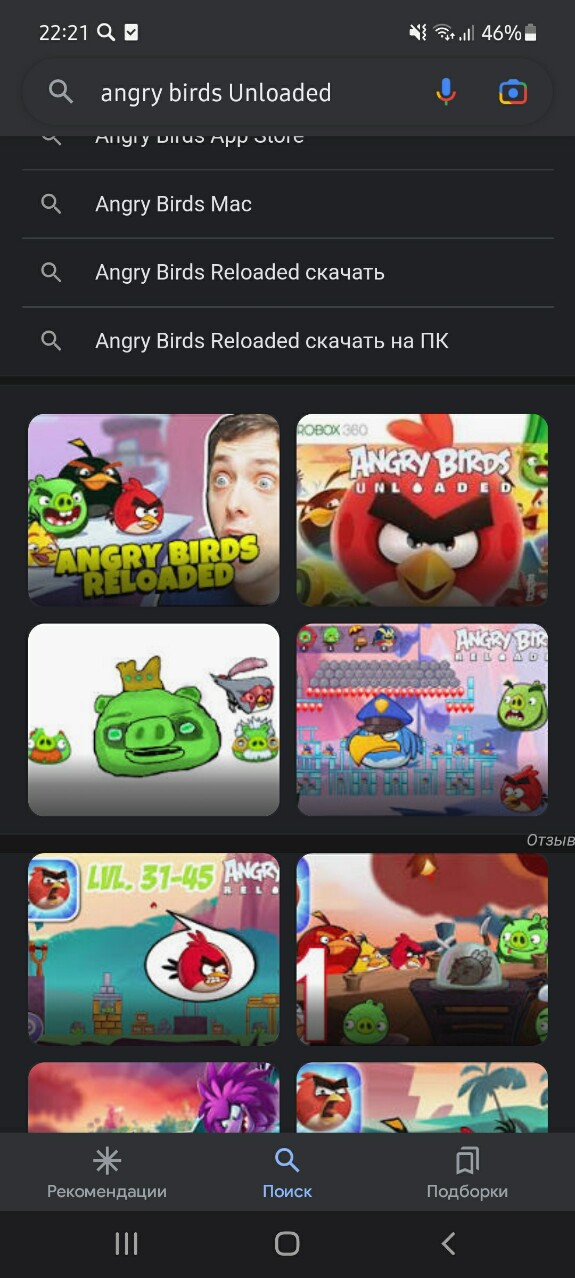The width and height of the screenshot is (575, 1278).
Task: Open the police bird gameplay image
Action: pos(422,720)
